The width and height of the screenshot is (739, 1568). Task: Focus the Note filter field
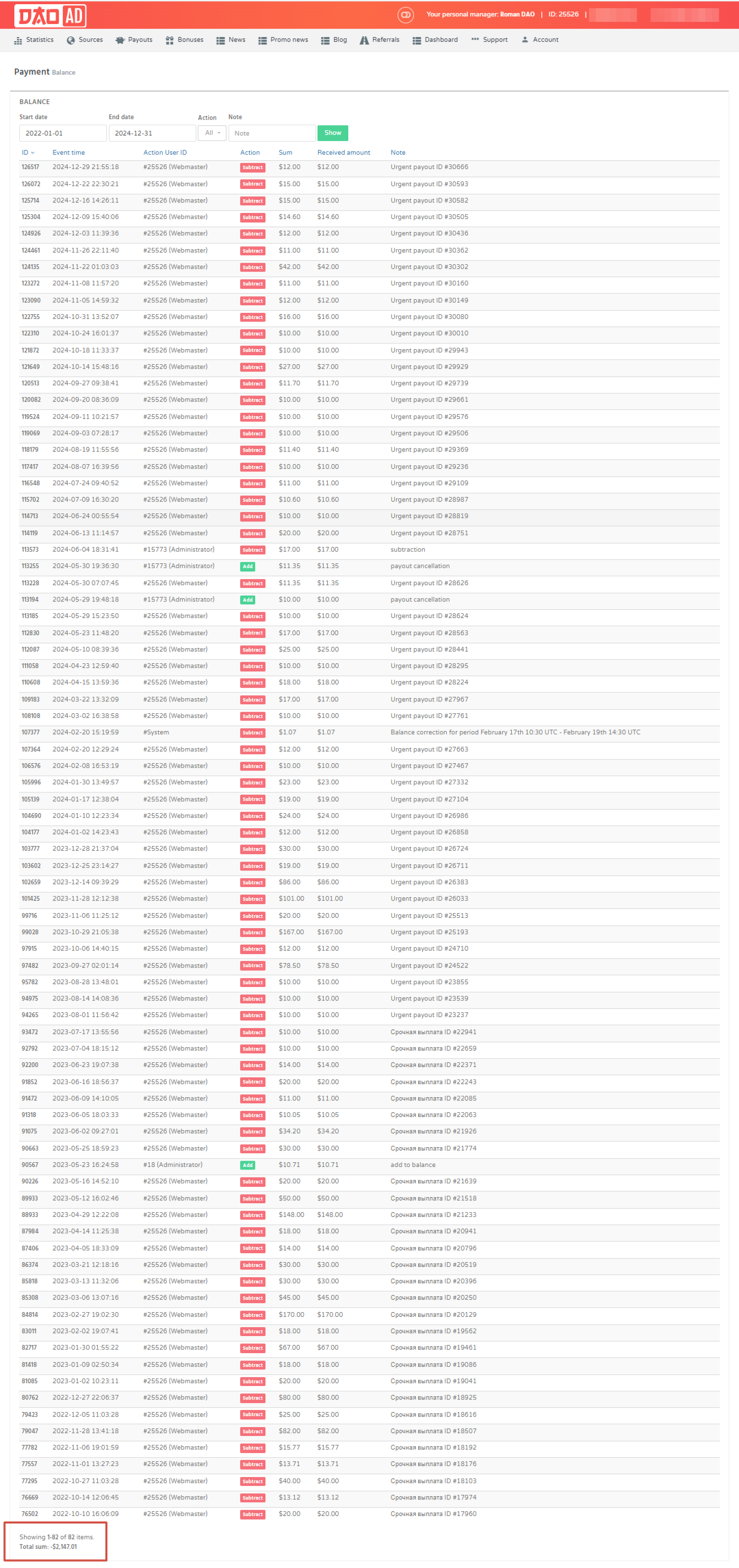tap(272, 133)
